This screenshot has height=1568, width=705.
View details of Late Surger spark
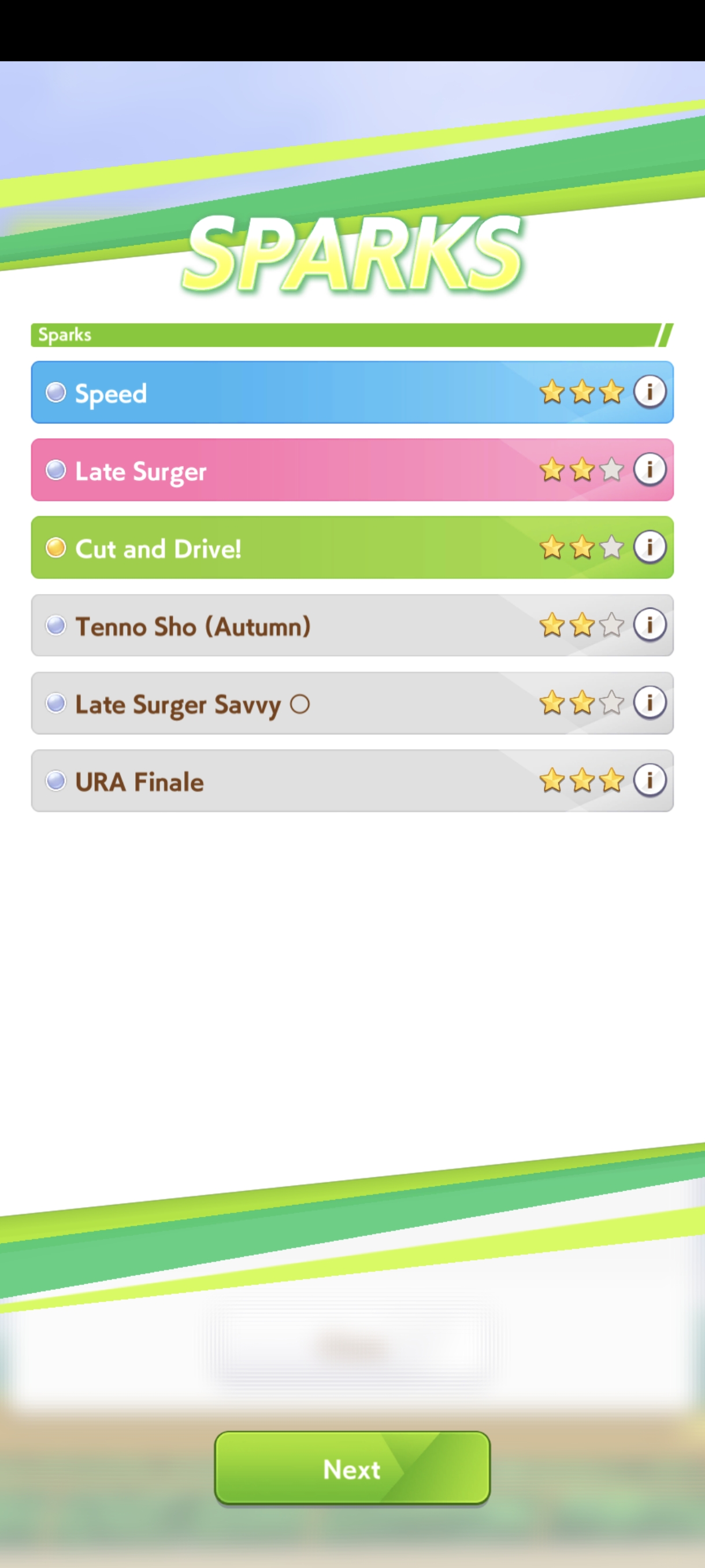tap(649, 470)
